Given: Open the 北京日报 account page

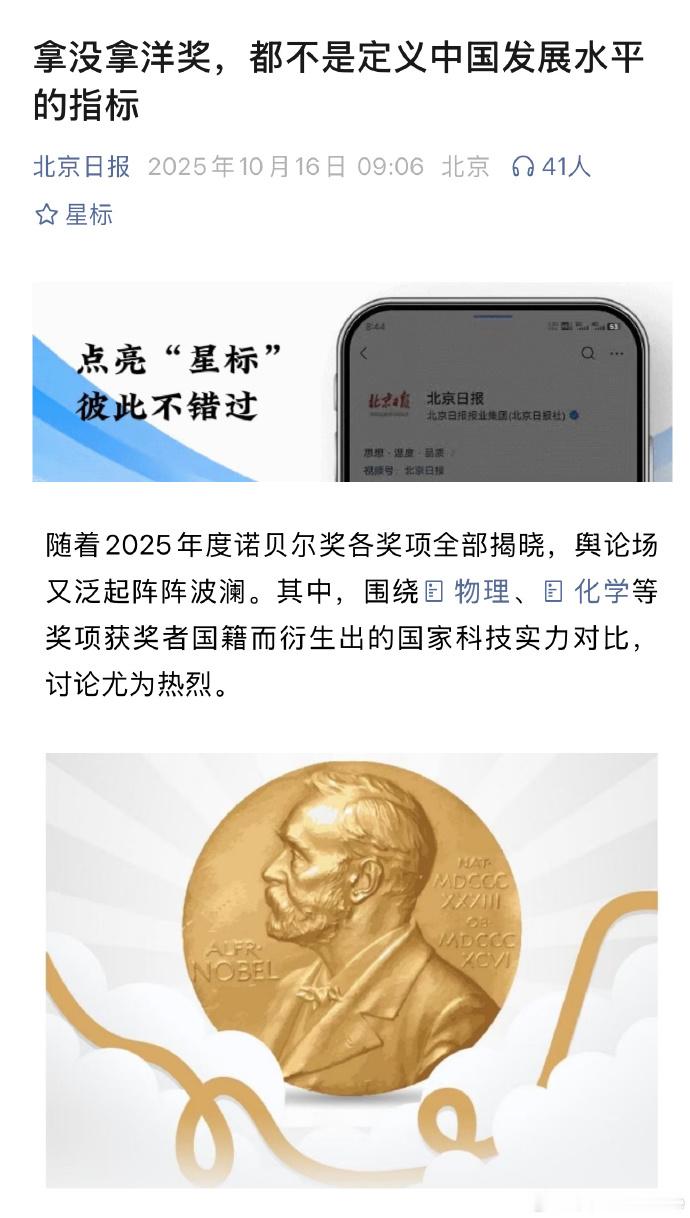Looking at the screenshot, I should click(x=81, y=166).
